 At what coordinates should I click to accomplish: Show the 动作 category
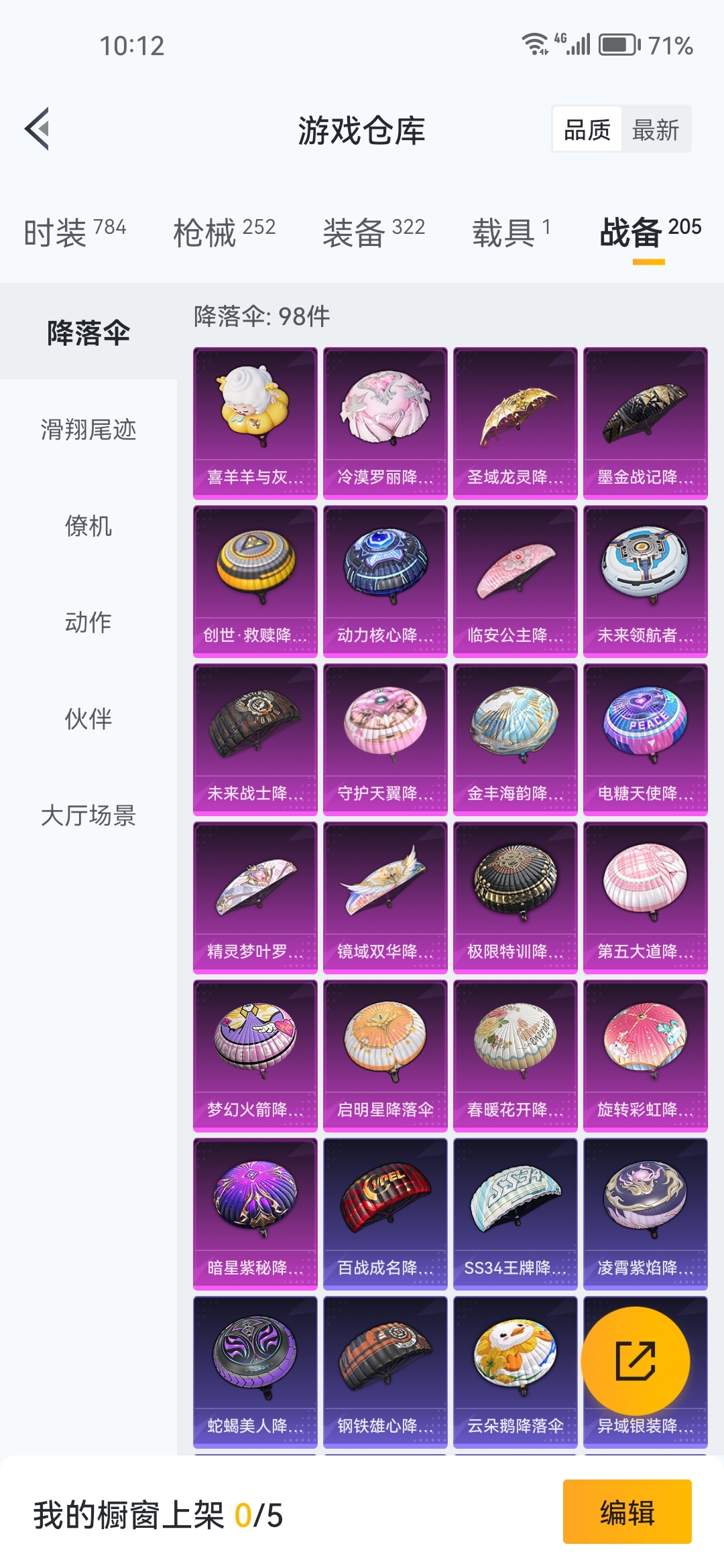[88, 623]
